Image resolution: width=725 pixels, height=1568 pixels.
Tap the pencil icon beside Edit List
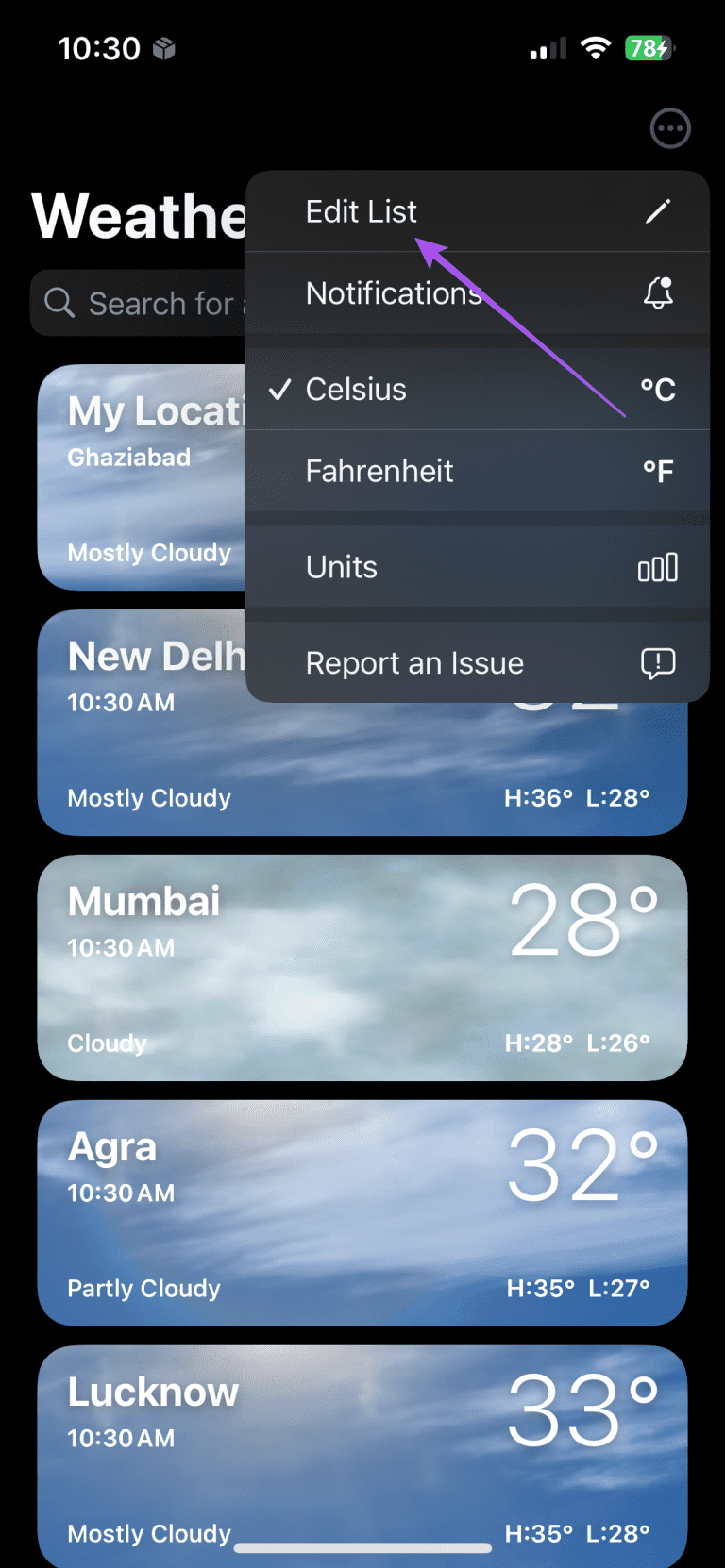tap(658, 211)
